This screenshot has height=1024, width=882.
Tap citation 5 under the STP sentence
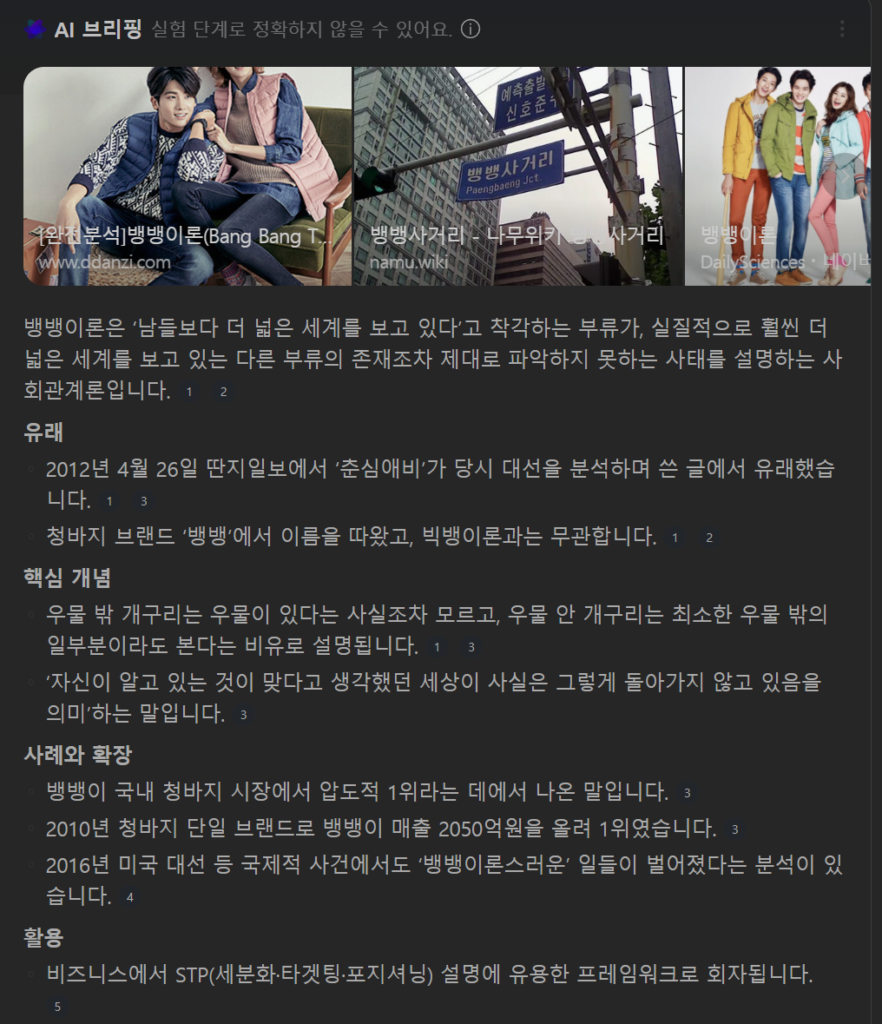pos(57,1007)
